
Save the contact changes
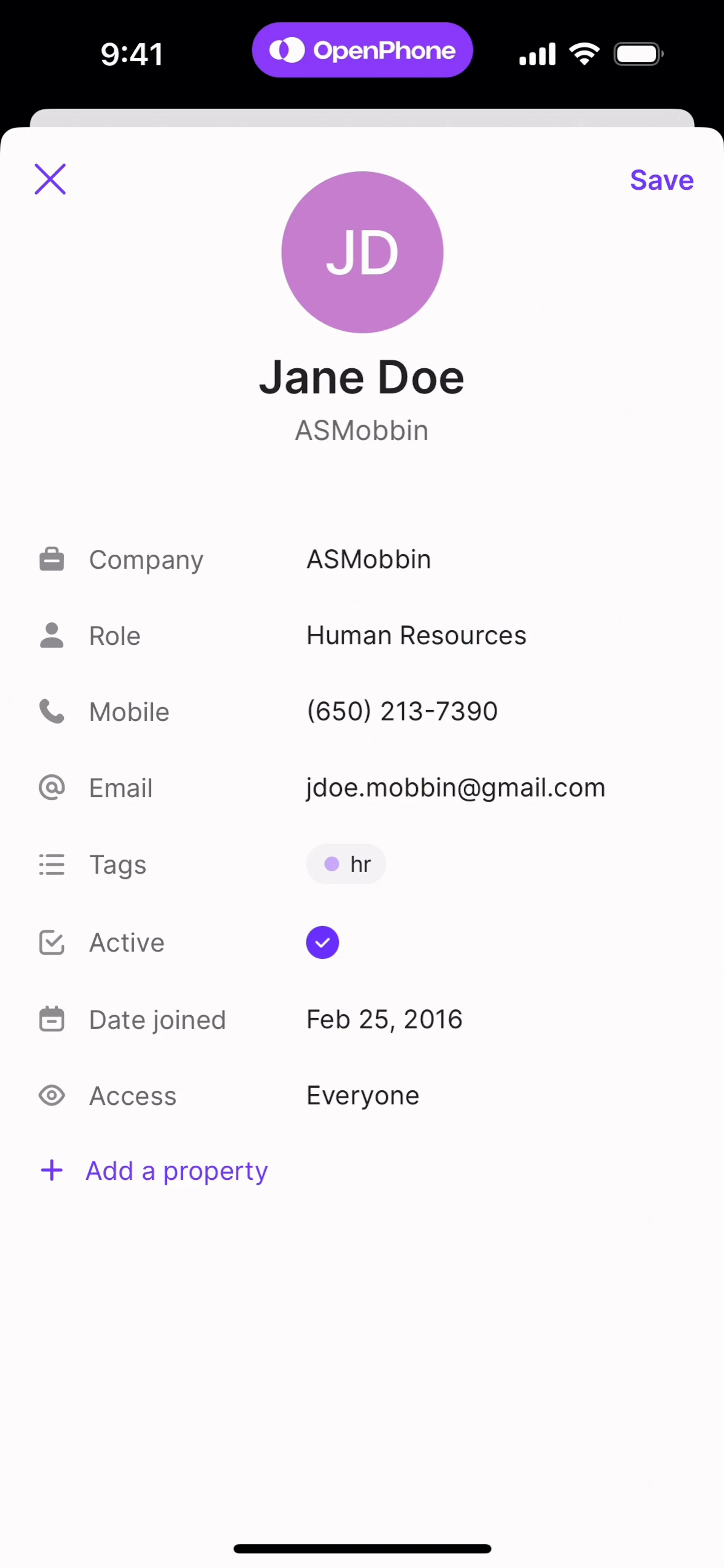click(x=661, y=180)
